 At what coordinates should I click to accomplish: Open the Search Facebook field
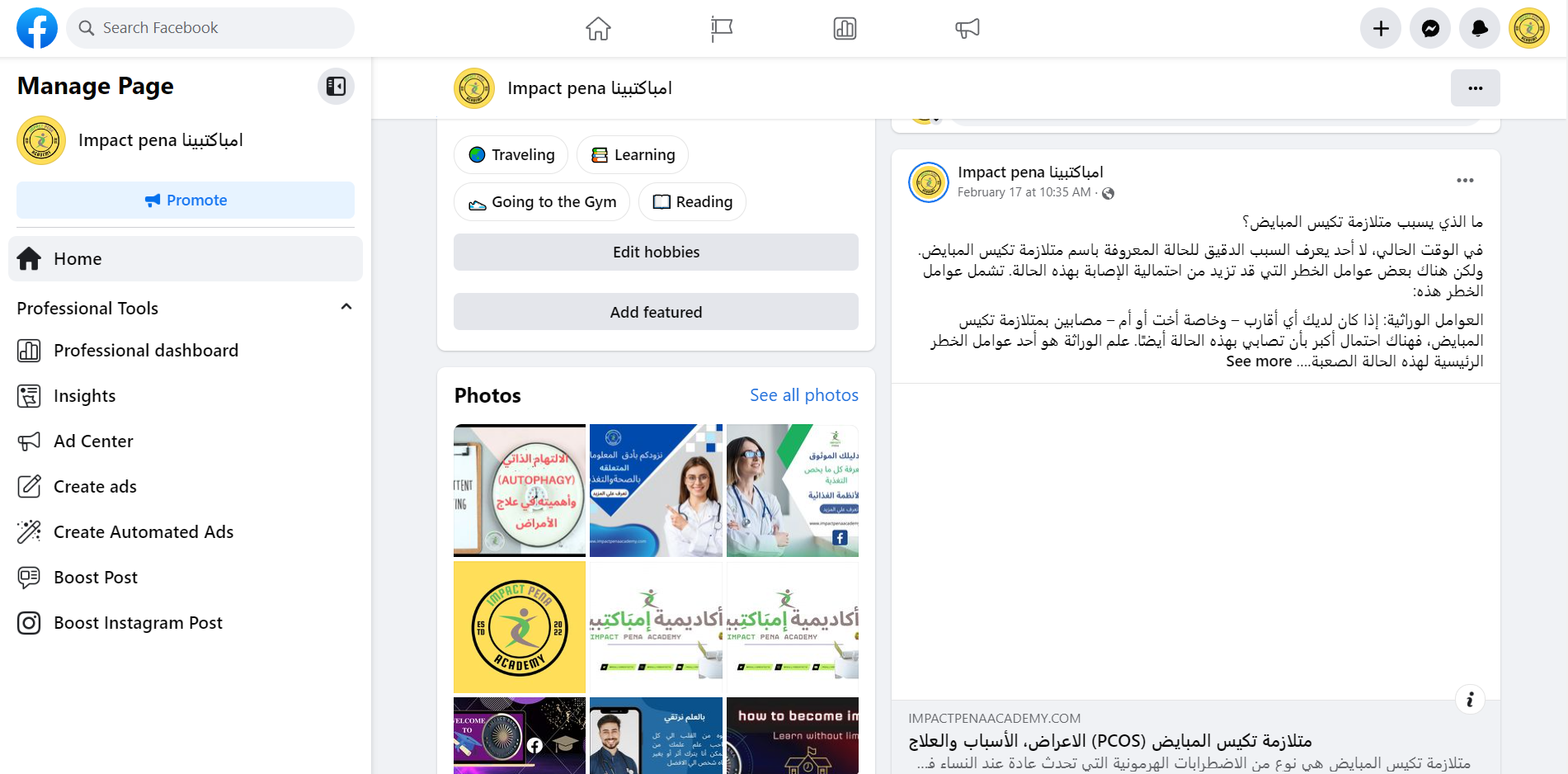[210, 28]
